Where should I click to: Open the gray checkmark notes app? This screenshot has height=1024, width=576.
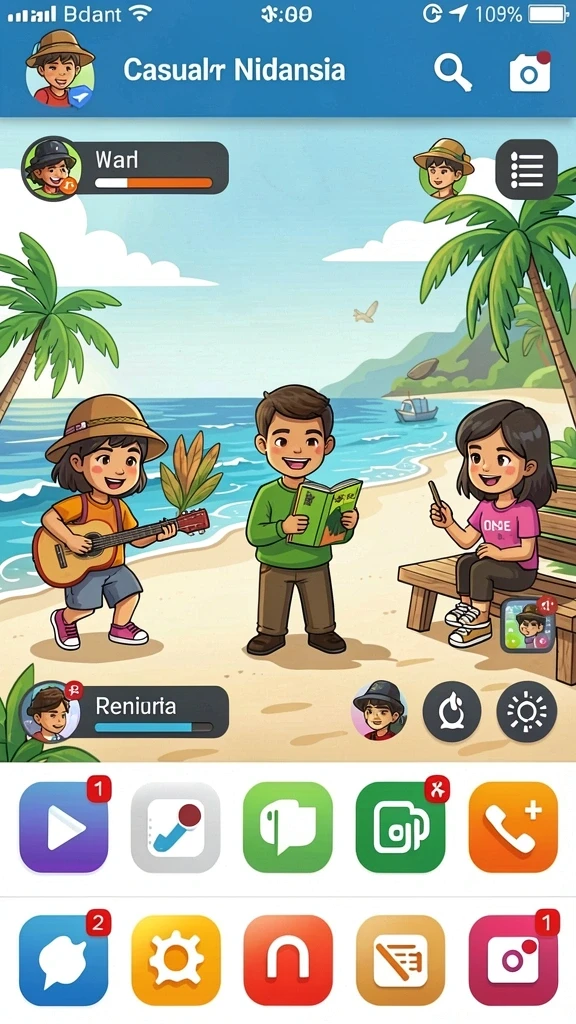[x=176, y=827]
